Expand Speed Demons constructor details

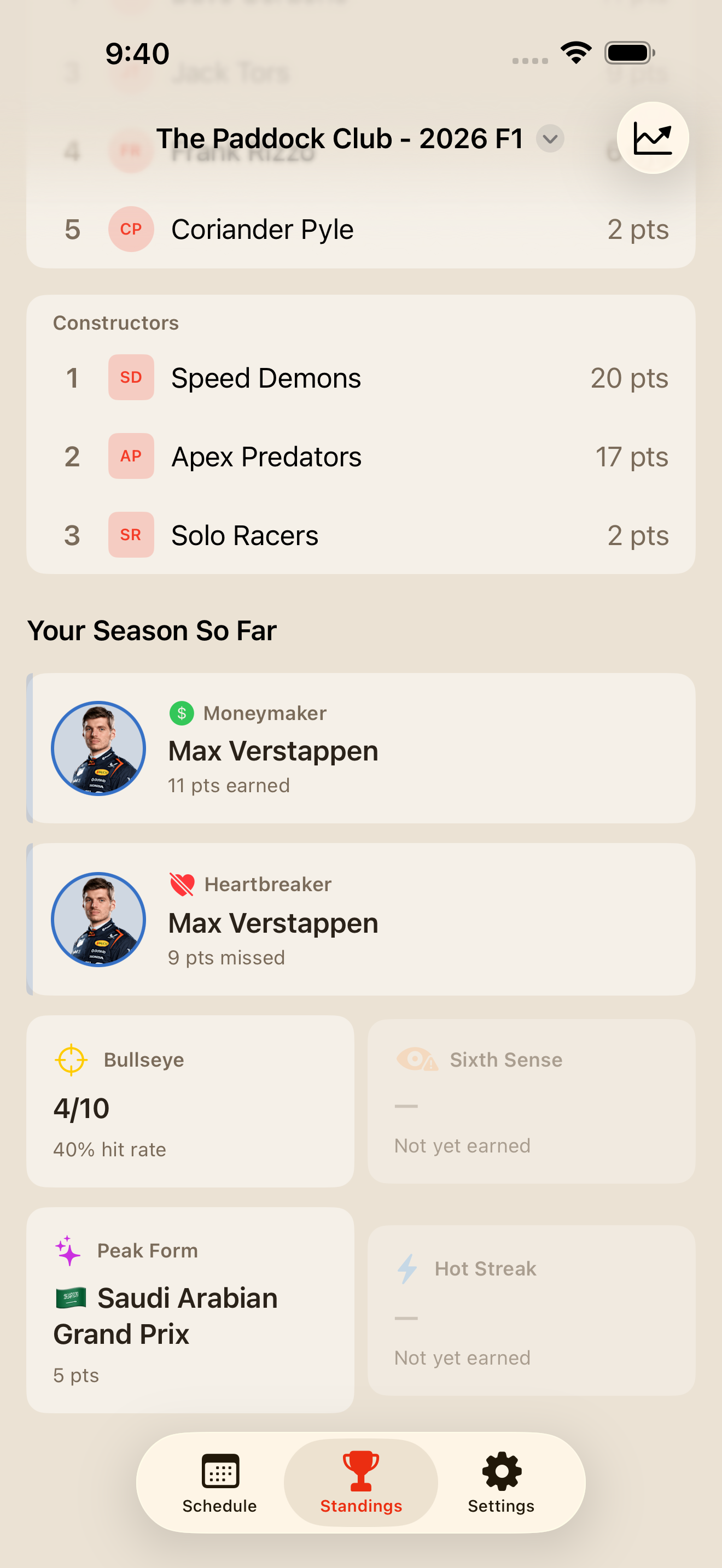[x=361, y=377]
